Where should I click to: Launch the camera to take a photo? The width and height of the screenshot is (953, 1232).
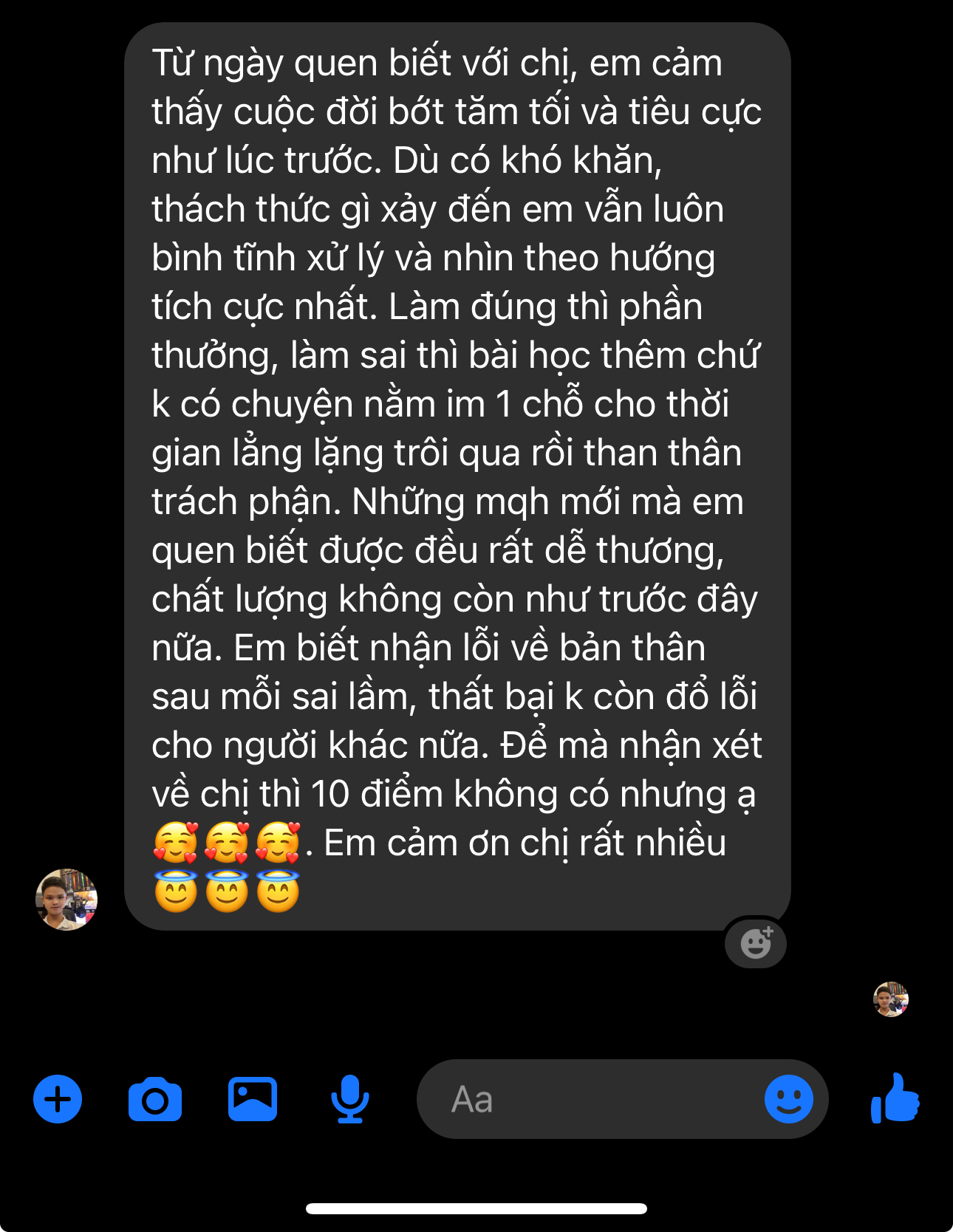coord(155,1100)
